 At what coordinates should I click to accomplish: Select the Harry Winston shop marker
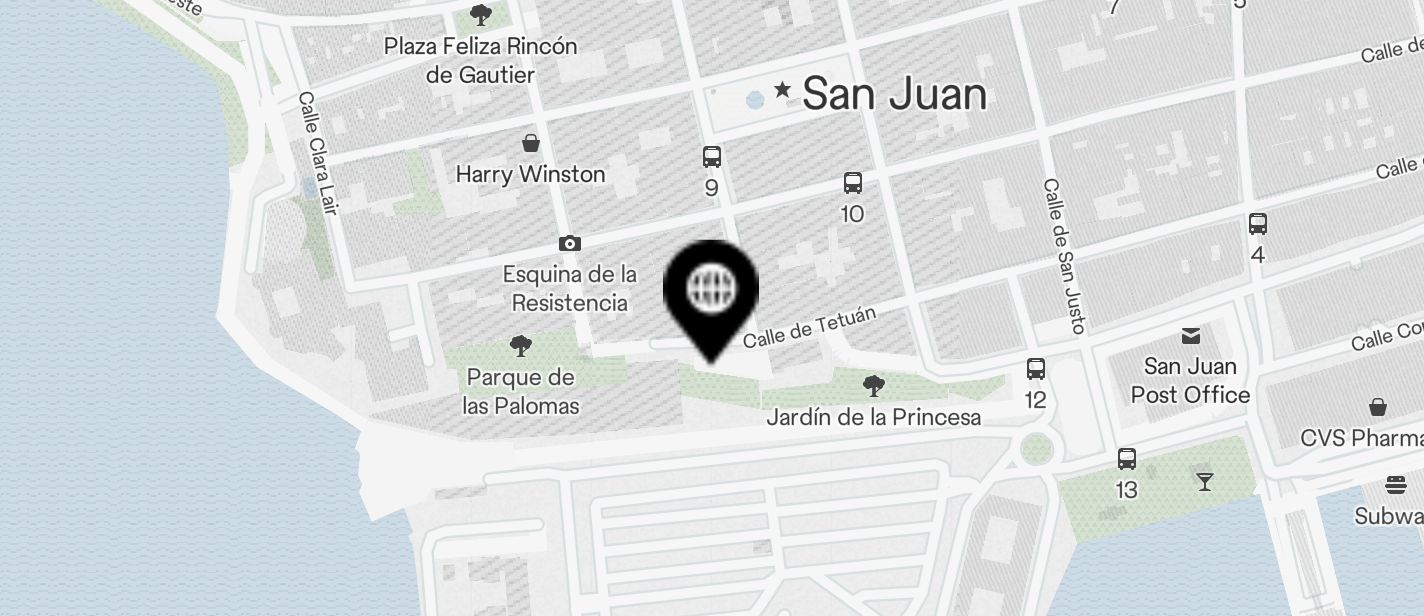[x=531, y=144]
